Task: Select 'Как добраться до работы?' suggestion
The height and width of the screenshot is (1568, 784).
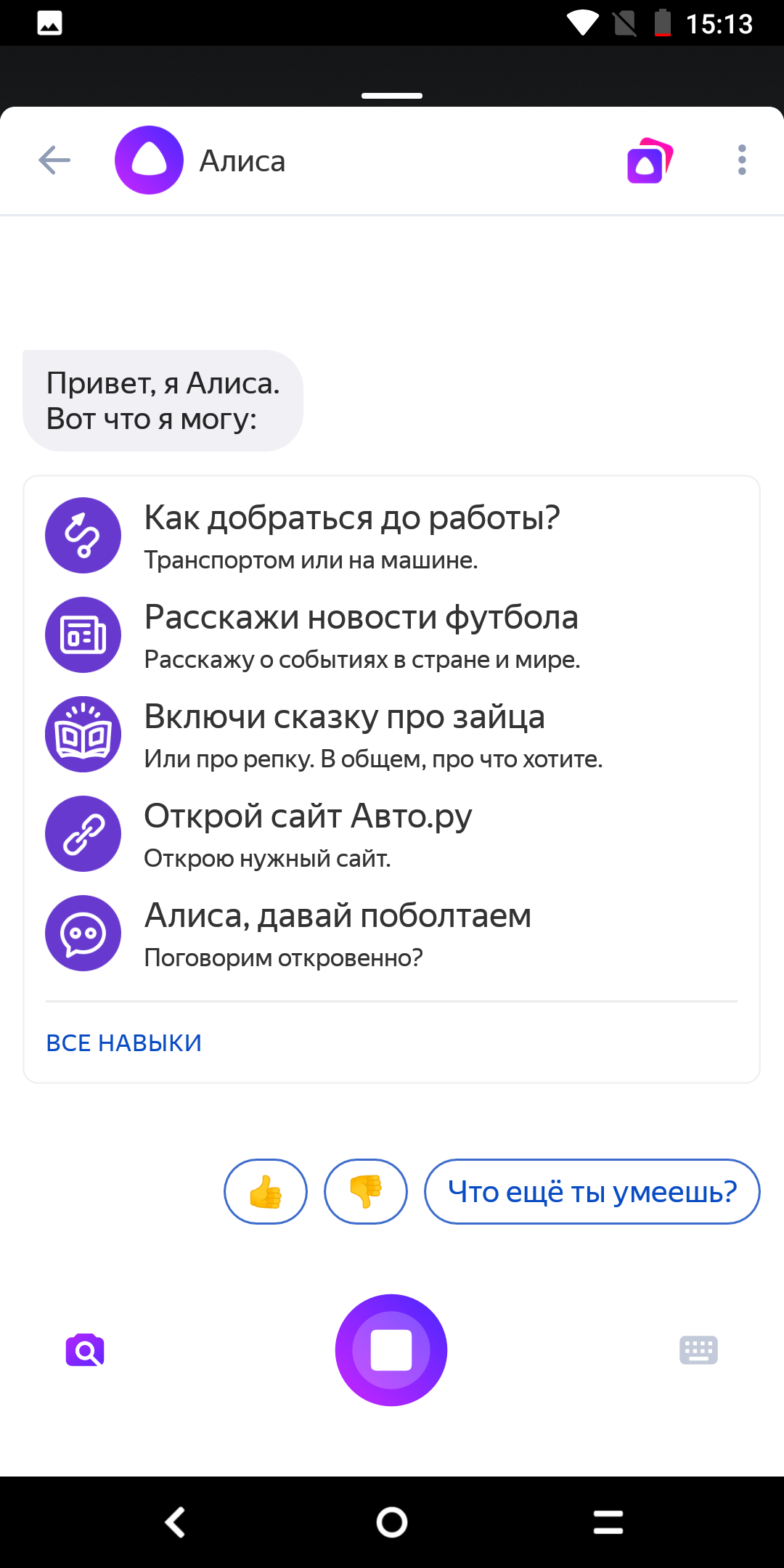Action: click(x=351, y=535)
